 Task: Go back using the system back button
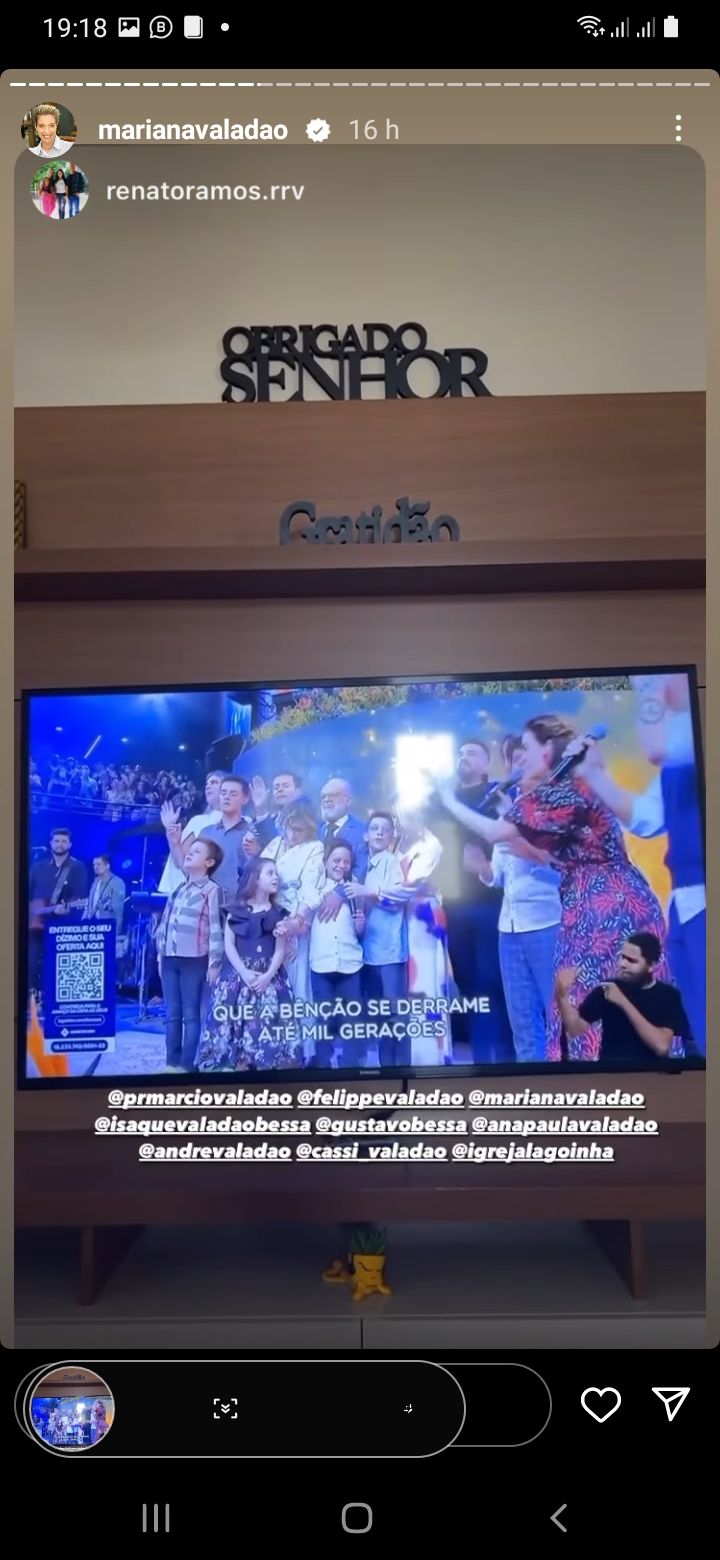559,1517
